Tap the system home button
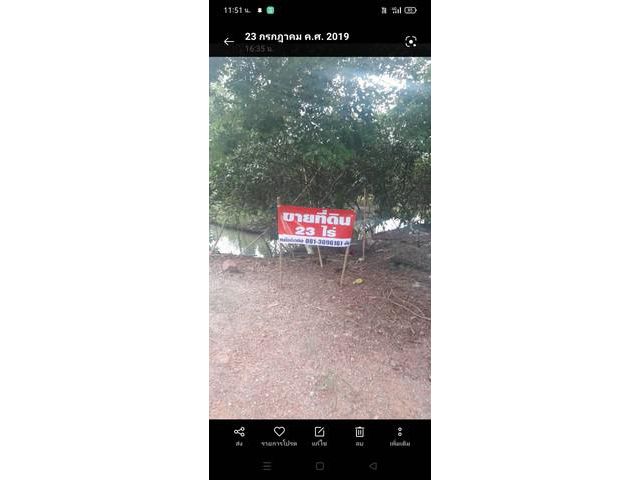Screen dimensions: 640x480 (x=319, y=466)
